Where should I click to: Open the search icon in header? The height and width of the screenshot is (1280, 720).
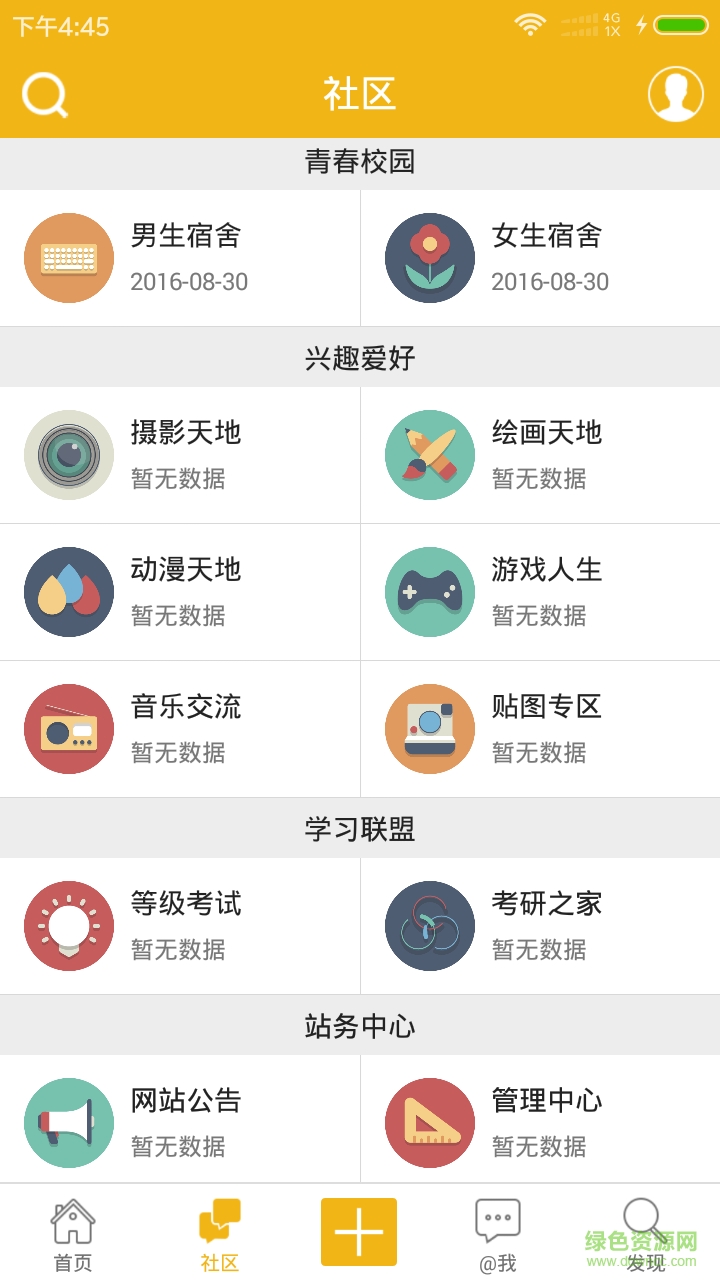44,95
